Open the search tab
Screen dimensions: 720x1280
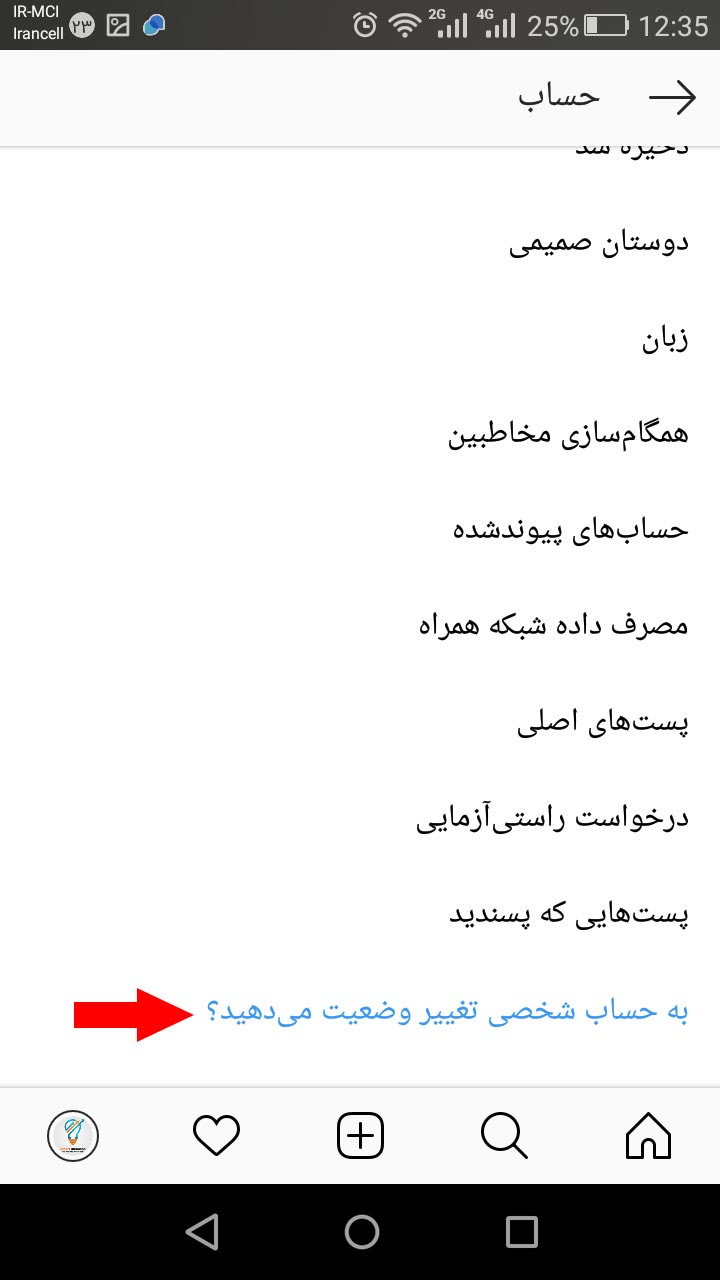click(x=504, y=1135)
